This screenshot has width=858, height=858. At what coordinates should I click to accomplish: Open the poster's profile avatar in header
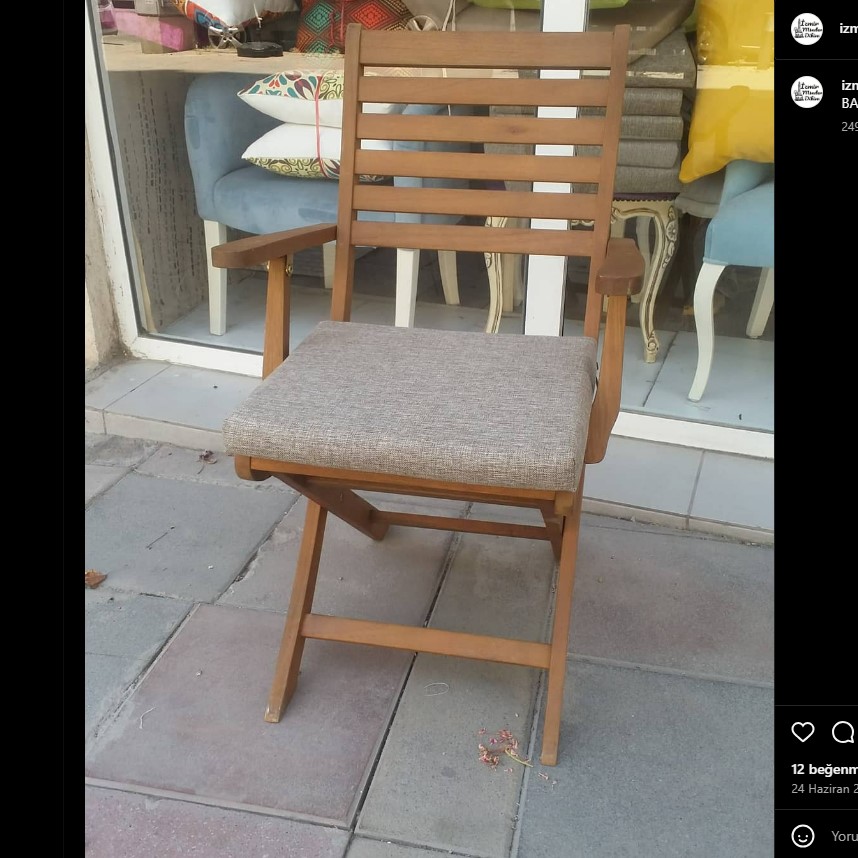[x=807, y=29]
